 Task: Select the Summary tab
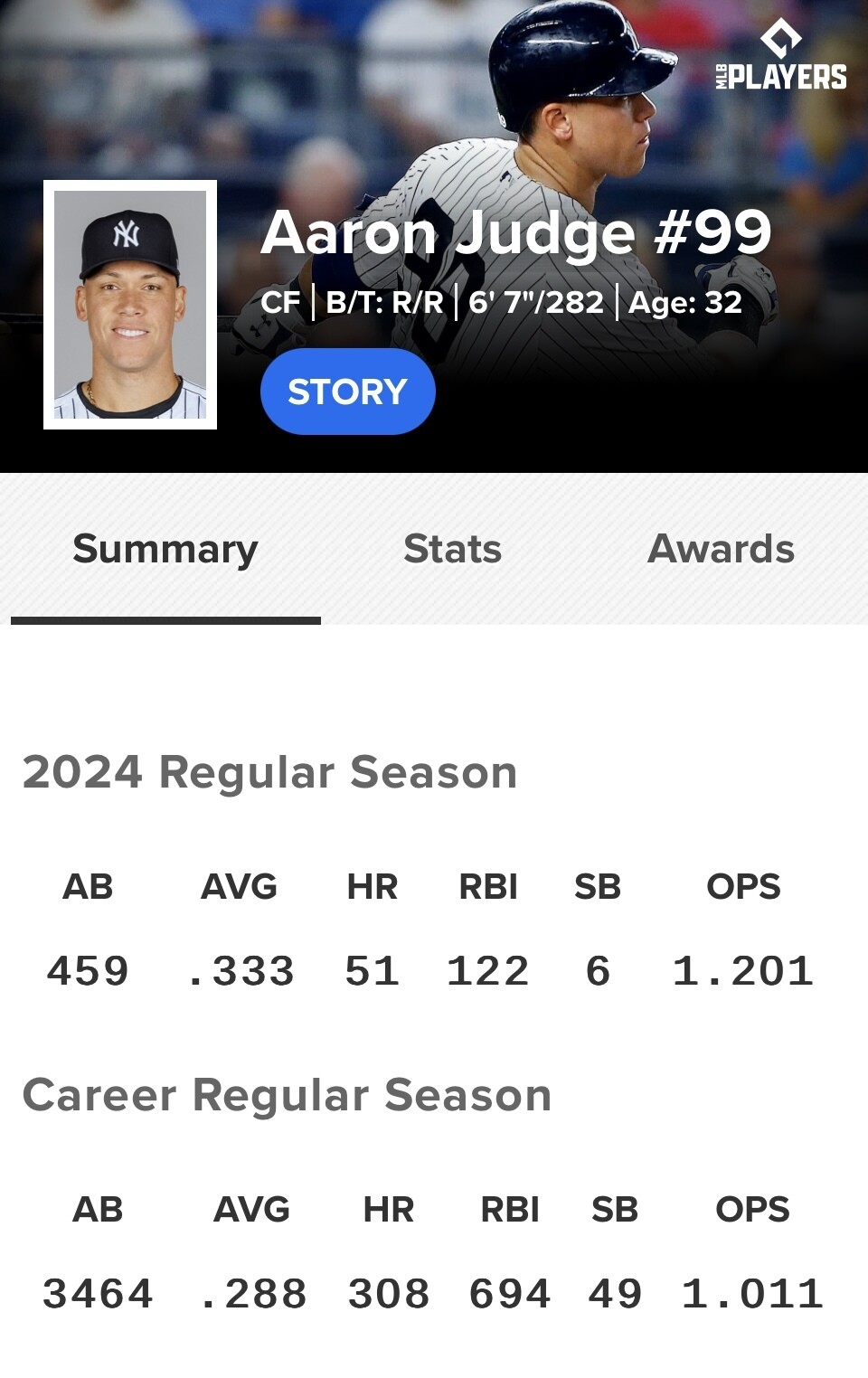(x=165, y=549)
